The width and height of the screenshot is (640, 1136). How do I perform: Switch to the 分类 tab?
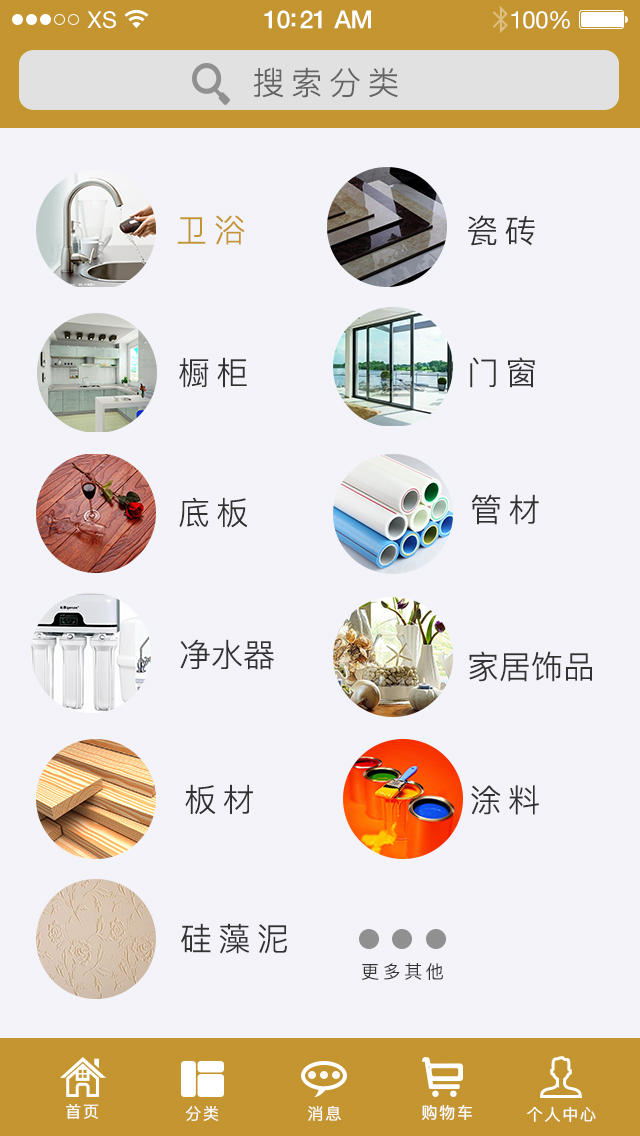pos(202,1088)
